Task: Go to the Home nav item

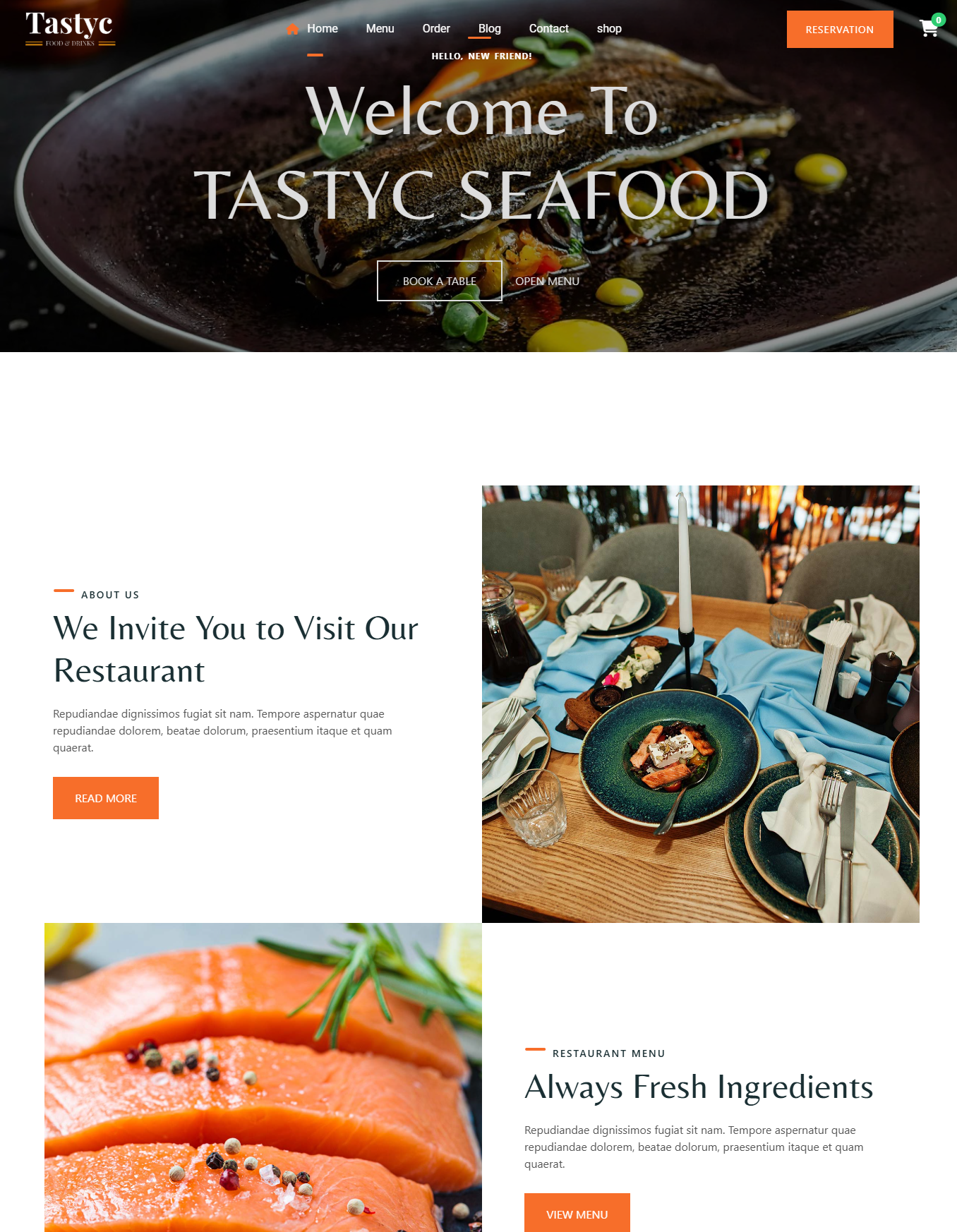Action: [322, 29]
